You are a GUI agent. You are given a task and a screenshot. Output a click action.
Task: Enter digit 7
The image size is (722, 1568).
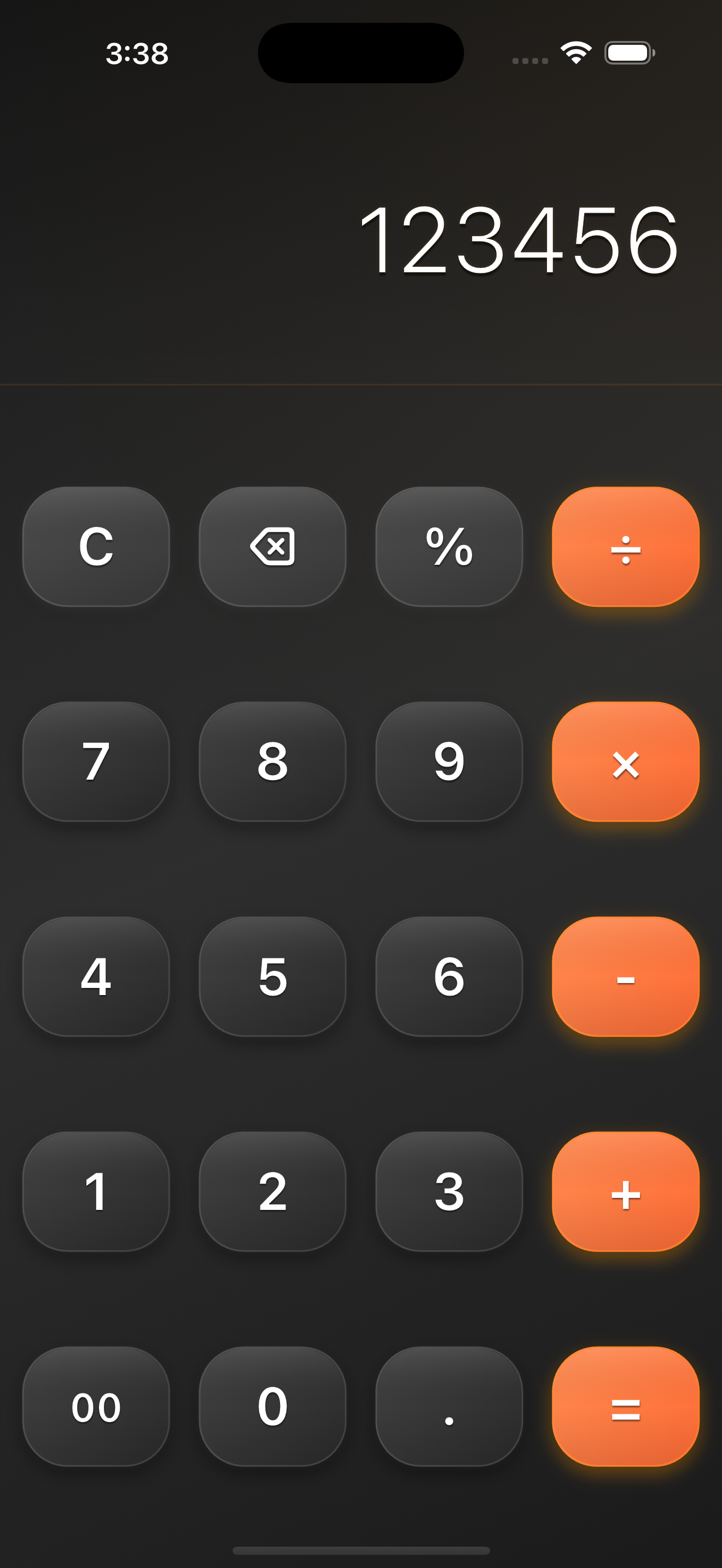pos(96,761)
